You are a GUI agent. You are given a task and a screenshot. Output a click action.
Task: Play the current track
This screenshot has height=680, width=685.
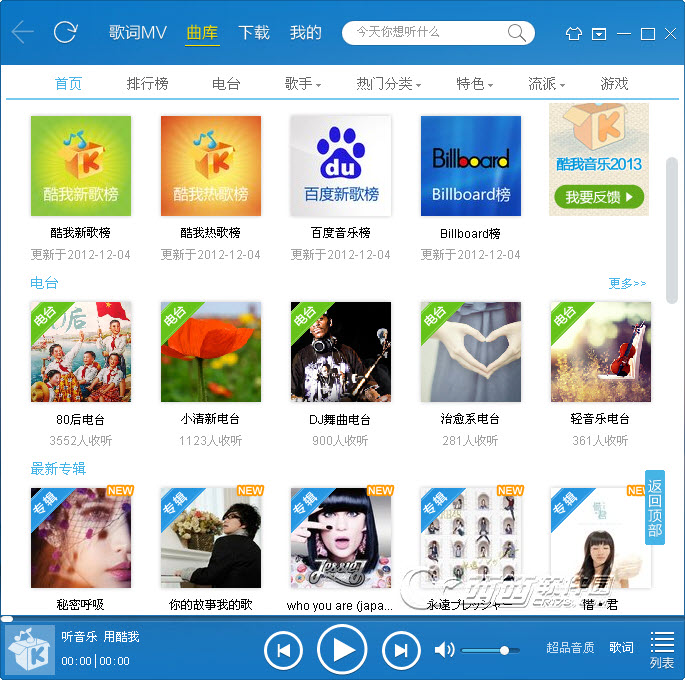[x=342, y=651]
